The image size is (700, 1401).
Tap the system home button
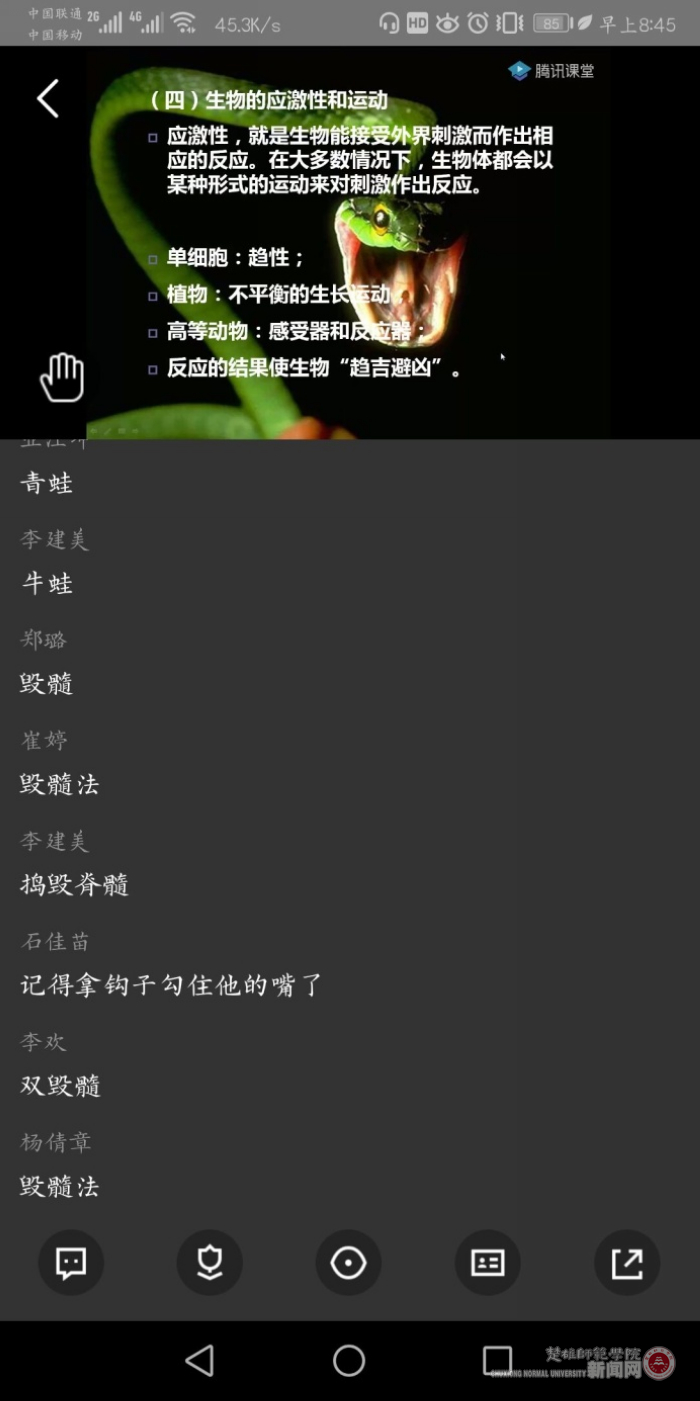click(349, 1360)
